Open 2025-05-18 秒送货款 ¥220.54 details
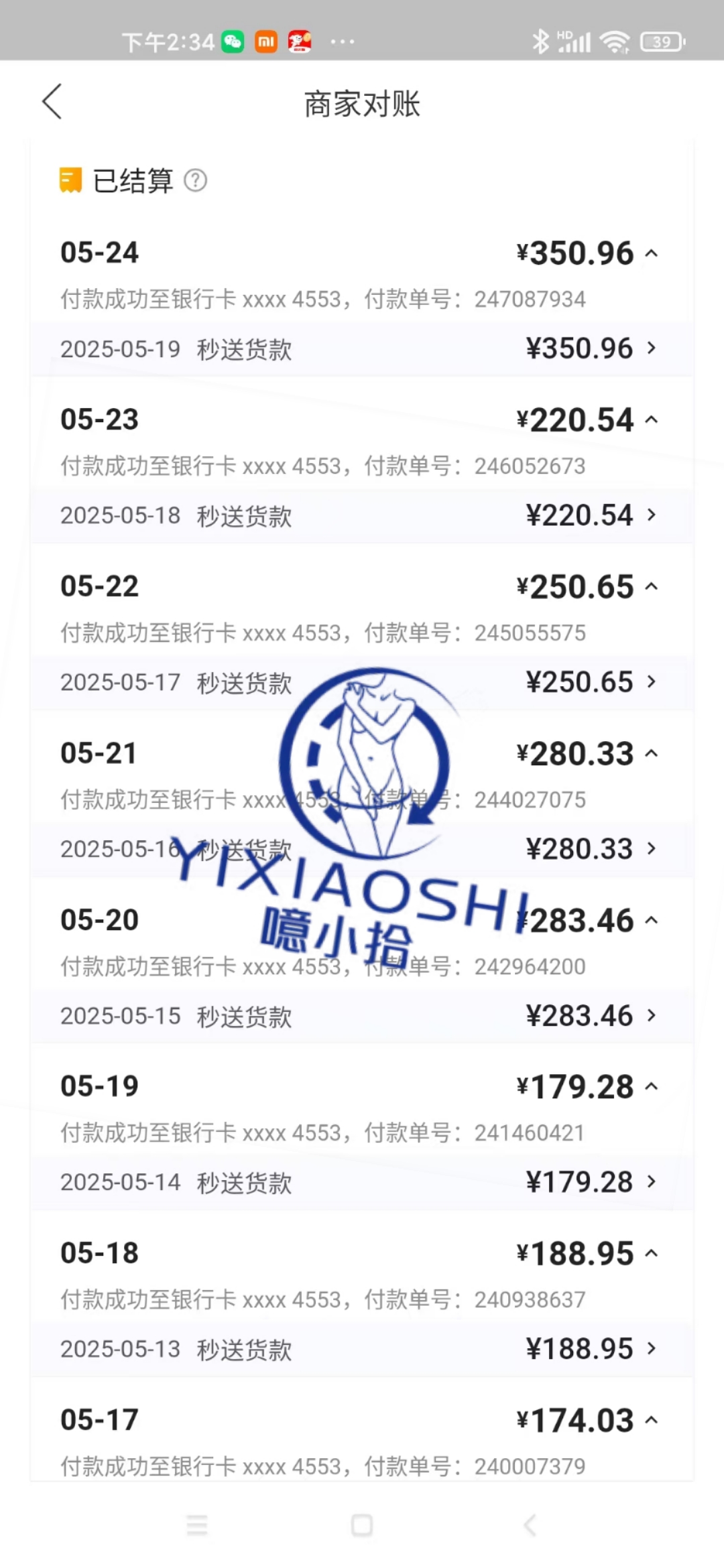 click(x=650, y=515)
